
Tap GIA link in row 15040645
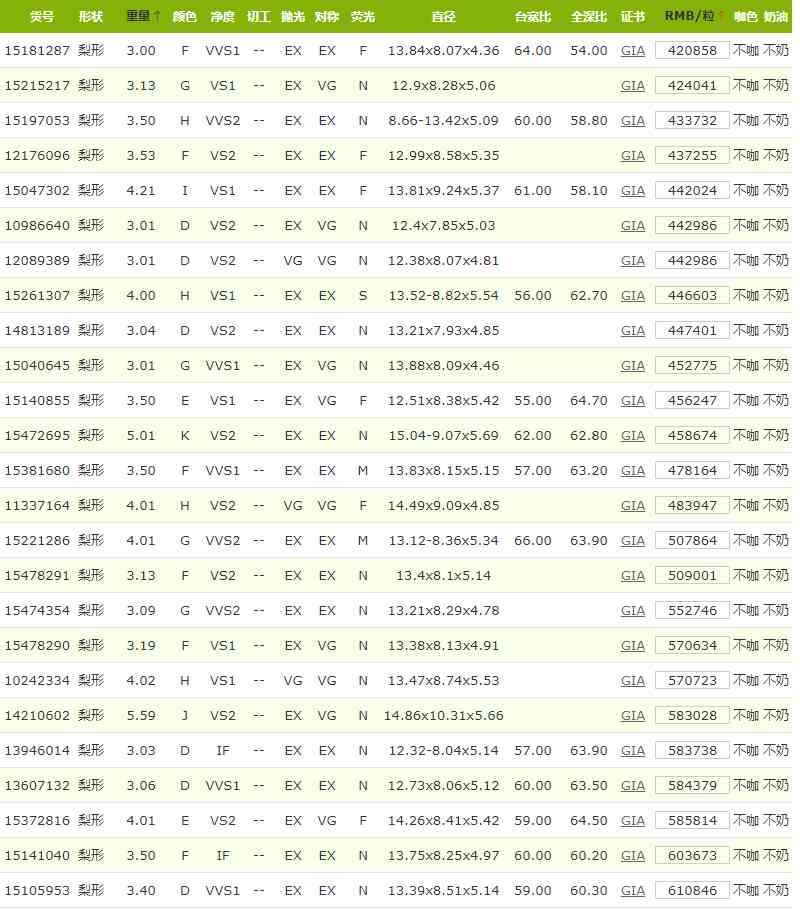click(632, 365)
